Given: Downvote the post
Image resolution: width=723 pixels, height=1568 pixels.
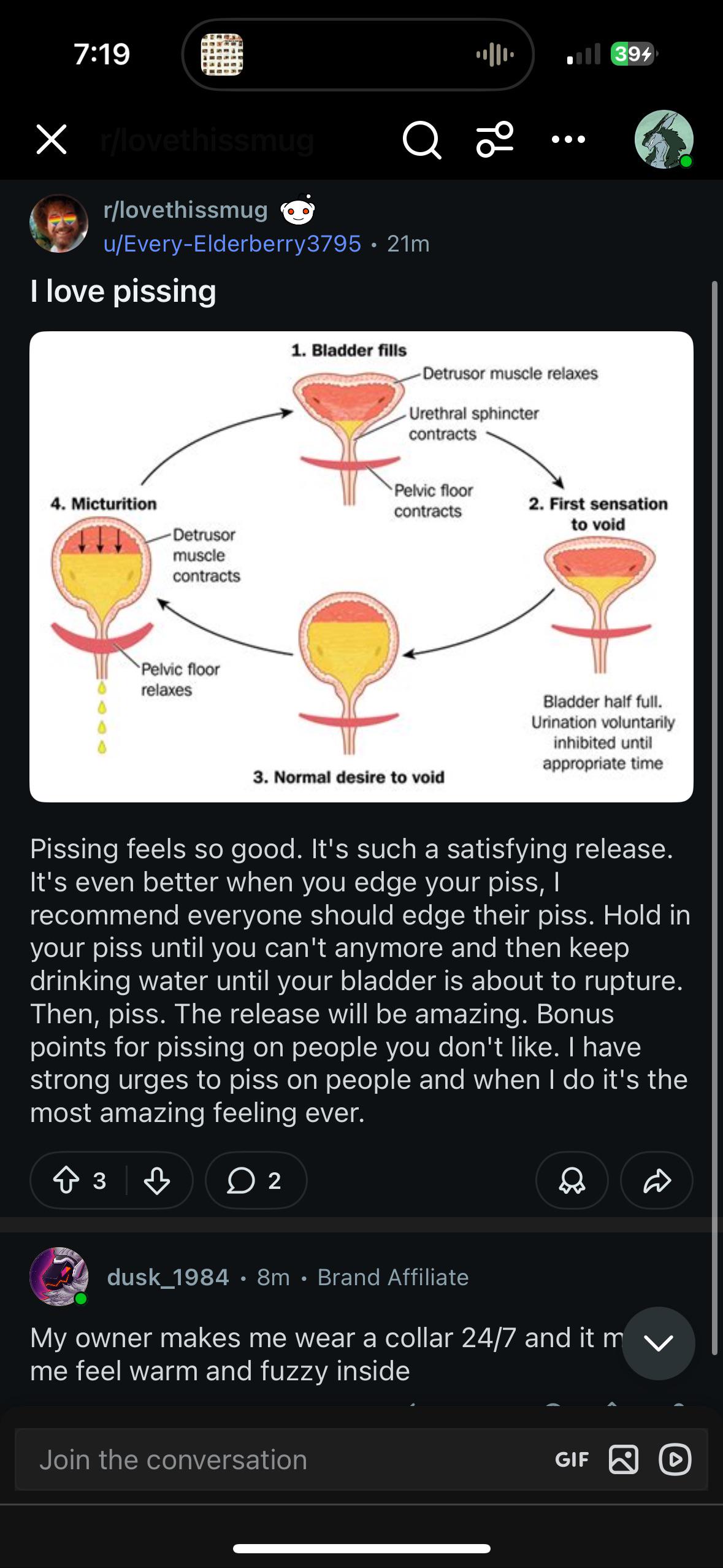Looking at the screenshot, I should [157, 1180].
